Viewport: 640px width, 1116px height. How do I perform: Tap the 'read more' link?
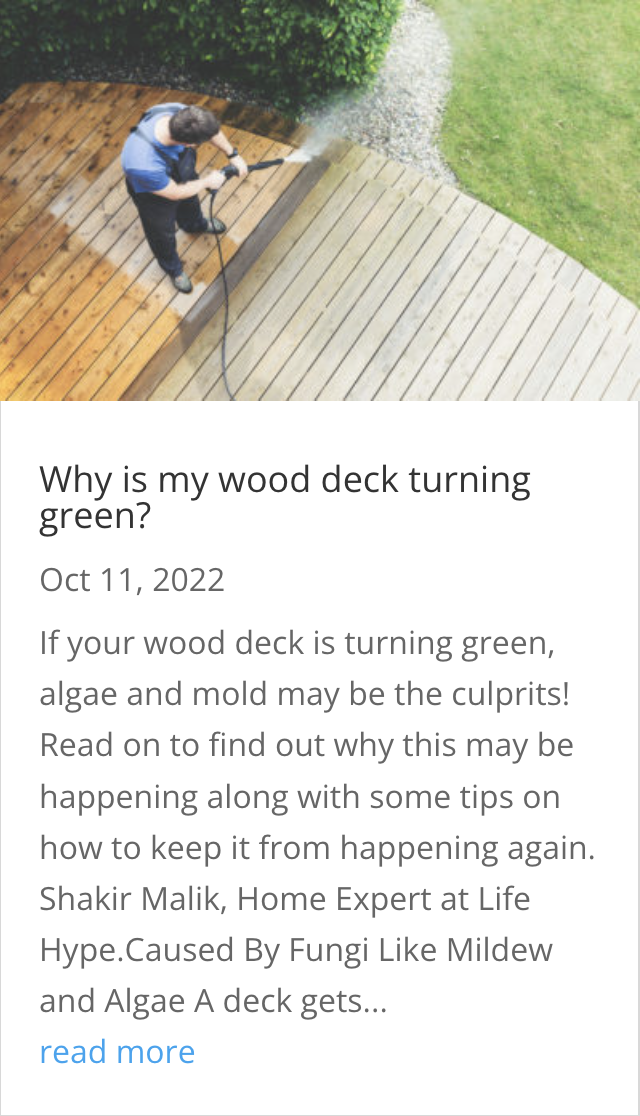pyautogui.click(x=117, y=1052)
